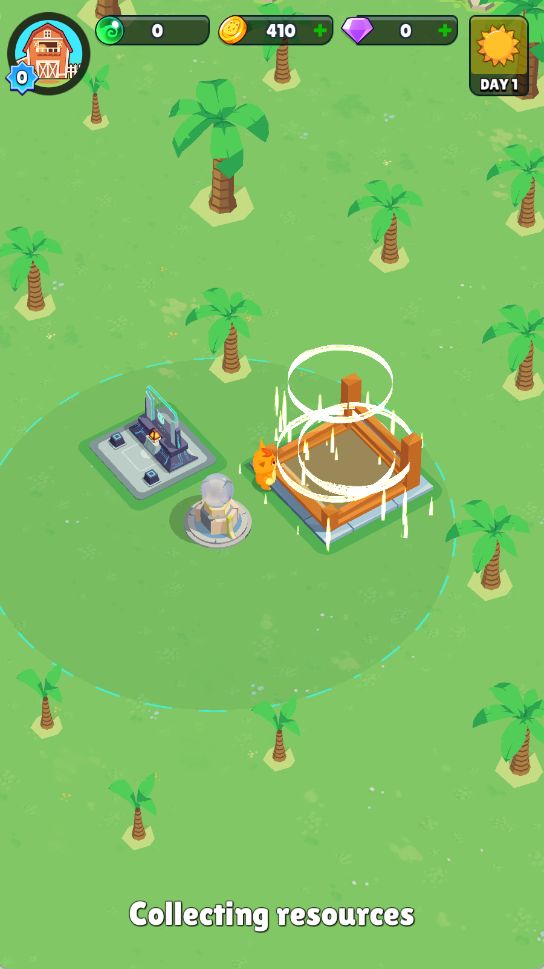The width and height of the screenshot is (544, 969).
Task: Open the Day 1 sun panel
Action: coord(499,56)
